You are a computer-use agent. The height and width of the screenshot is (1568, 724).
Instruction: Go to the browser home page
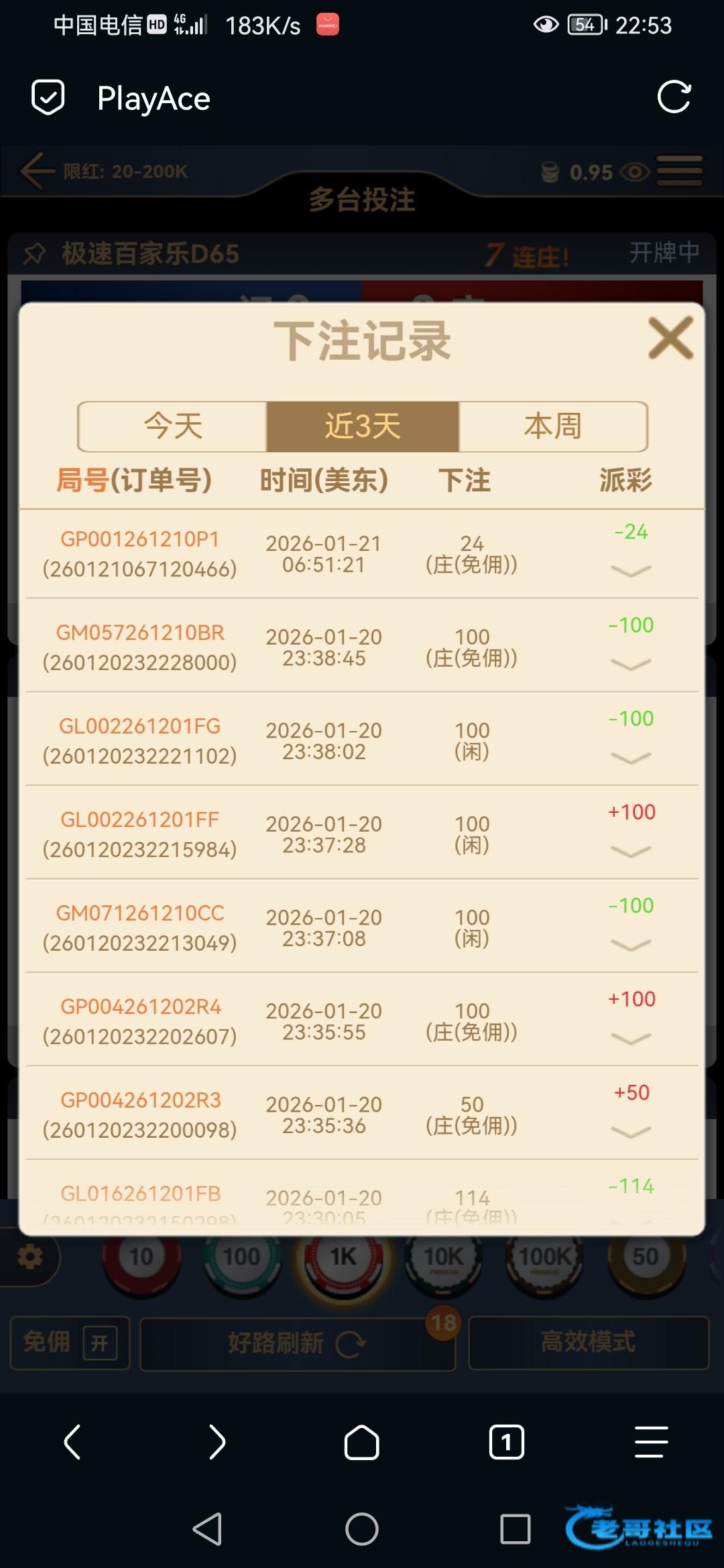(x=362, y=1442)
